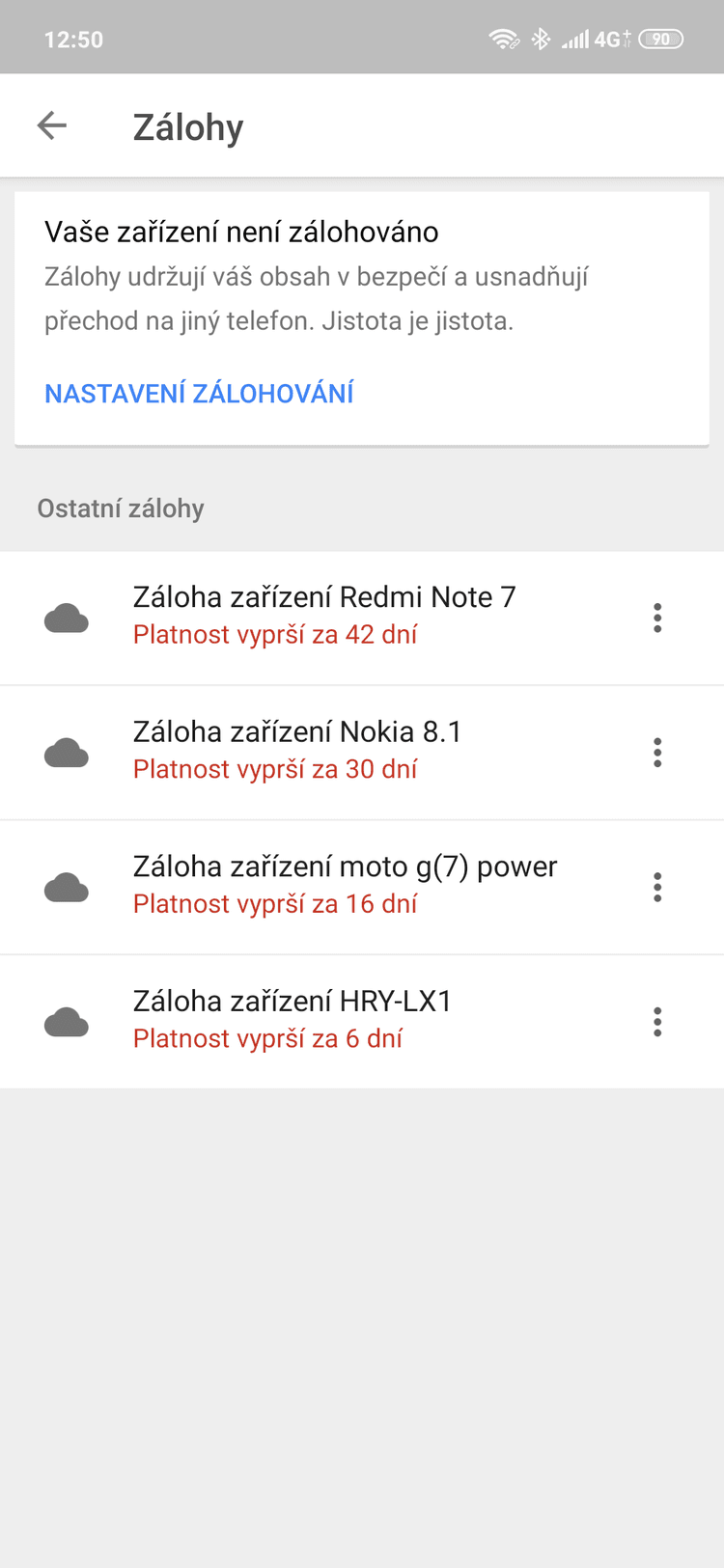Select the Záloha zařízení Redmi Note 7 entry
This screenshot has width=724, height=1568.
tap(324, 616)
